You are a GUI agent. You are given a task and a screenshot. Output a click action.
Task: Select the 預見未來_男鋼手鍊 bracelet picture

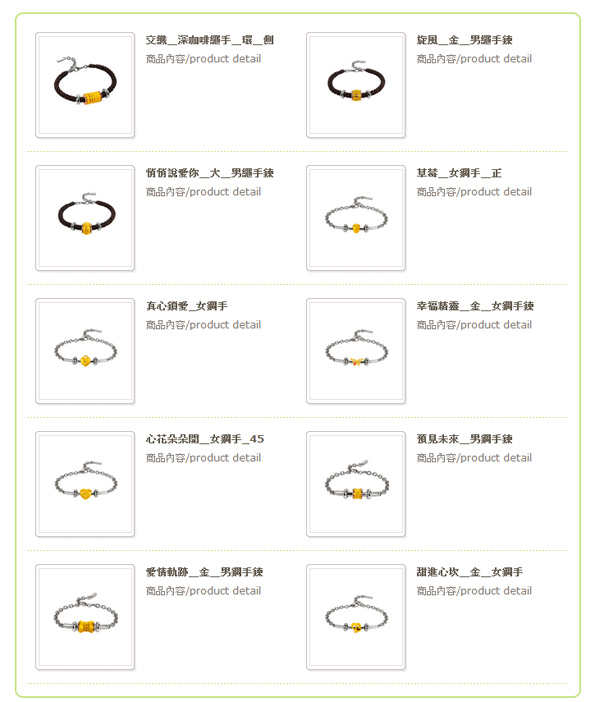pyautogui.click(x=356, y=484)
